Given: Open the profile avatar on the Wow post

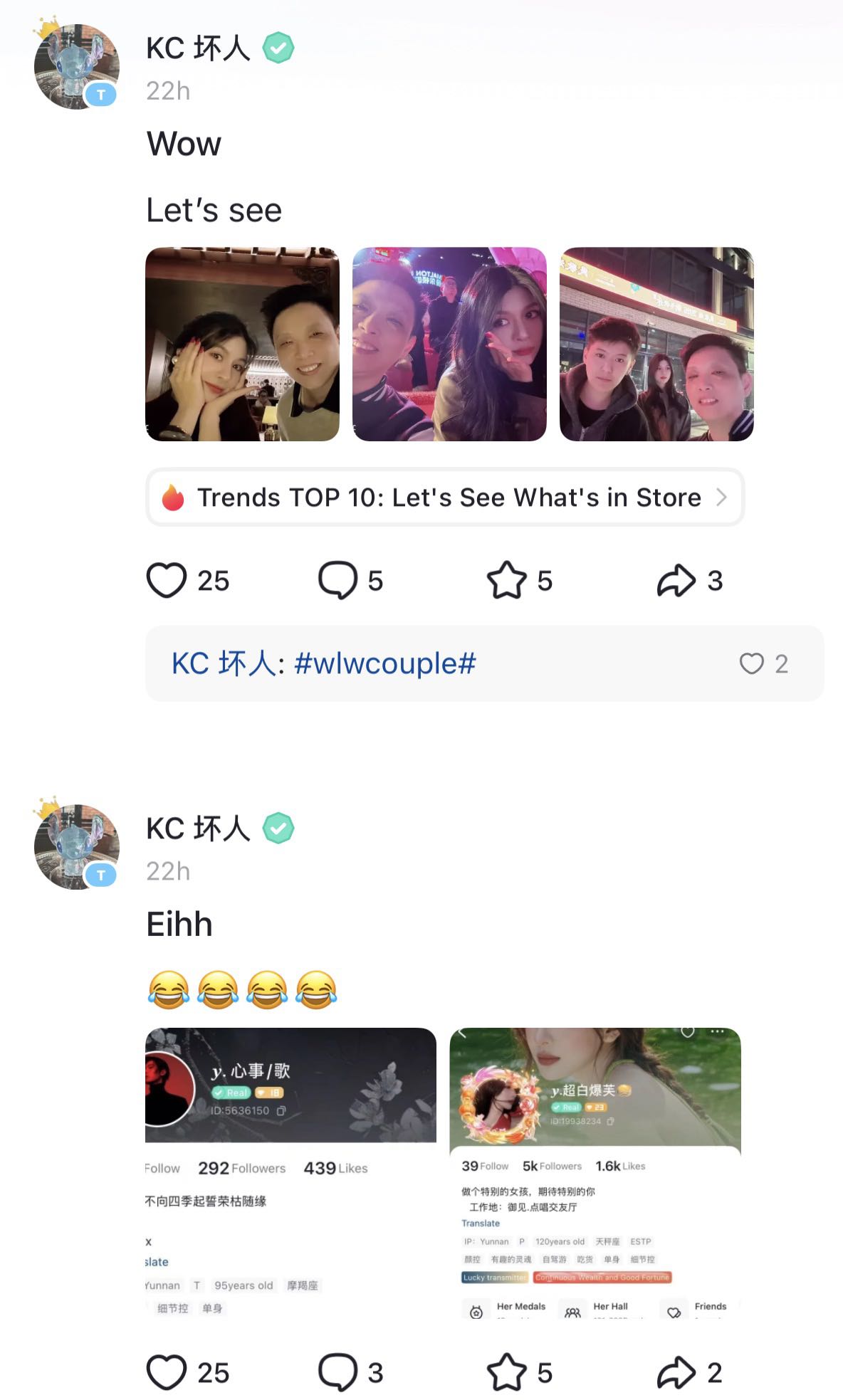Looking at the screenshot, I should [x=77, y=67].
